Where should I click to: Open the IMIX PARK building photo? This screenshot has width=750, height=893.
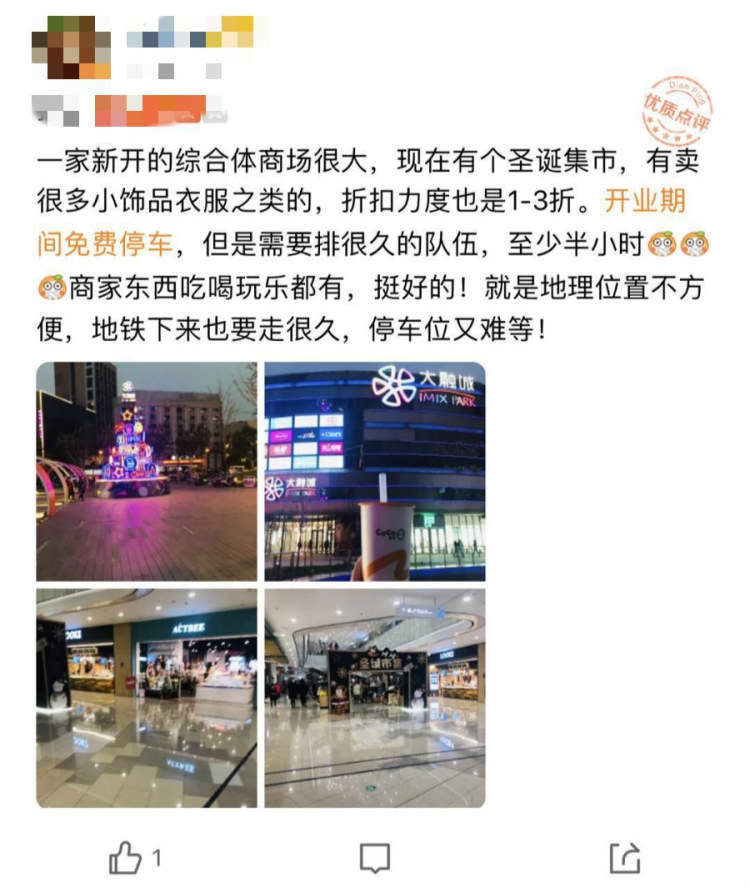coord(374,471)
